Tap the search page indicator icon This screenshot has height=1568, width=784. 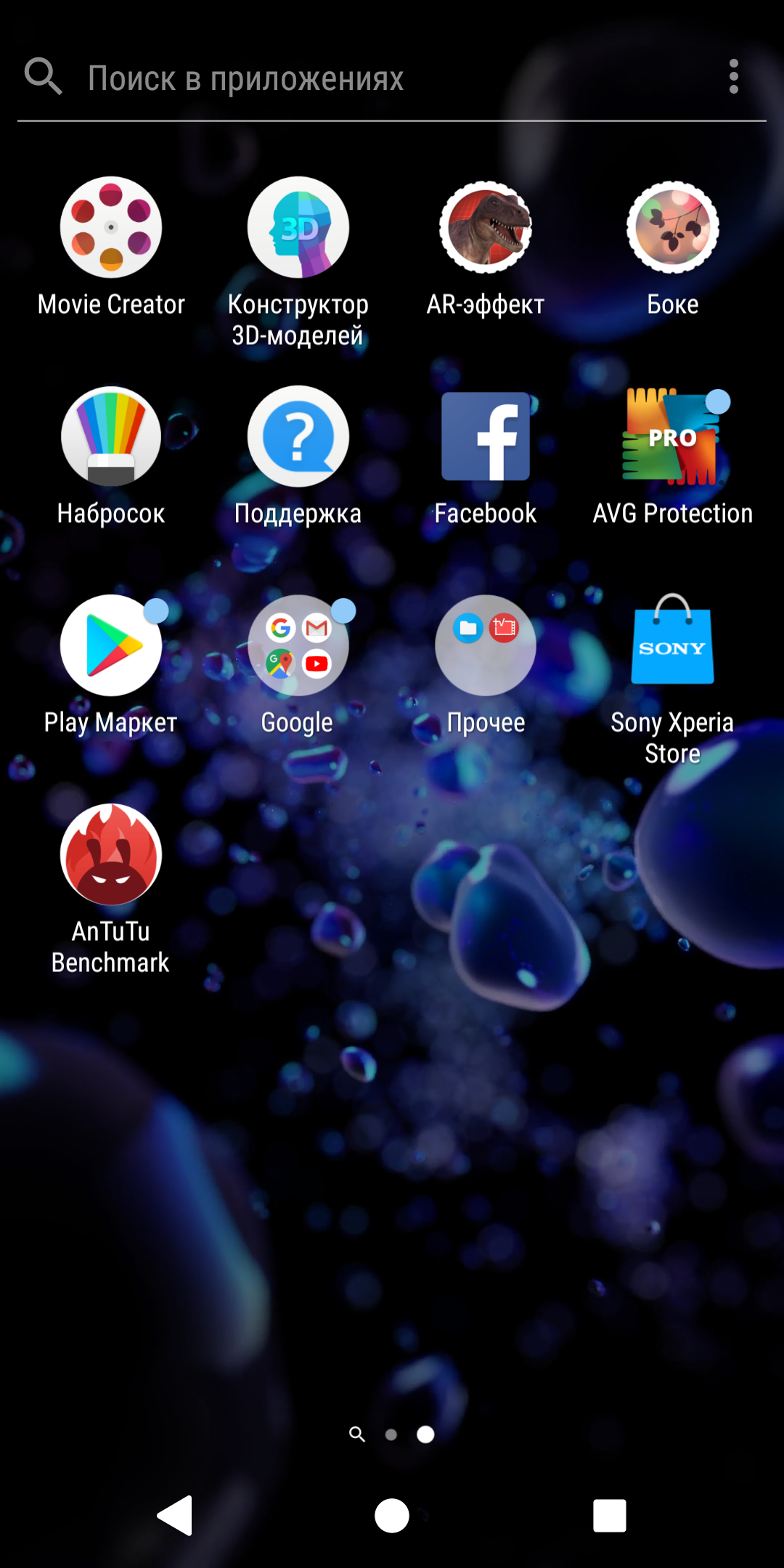(356, 1434)
